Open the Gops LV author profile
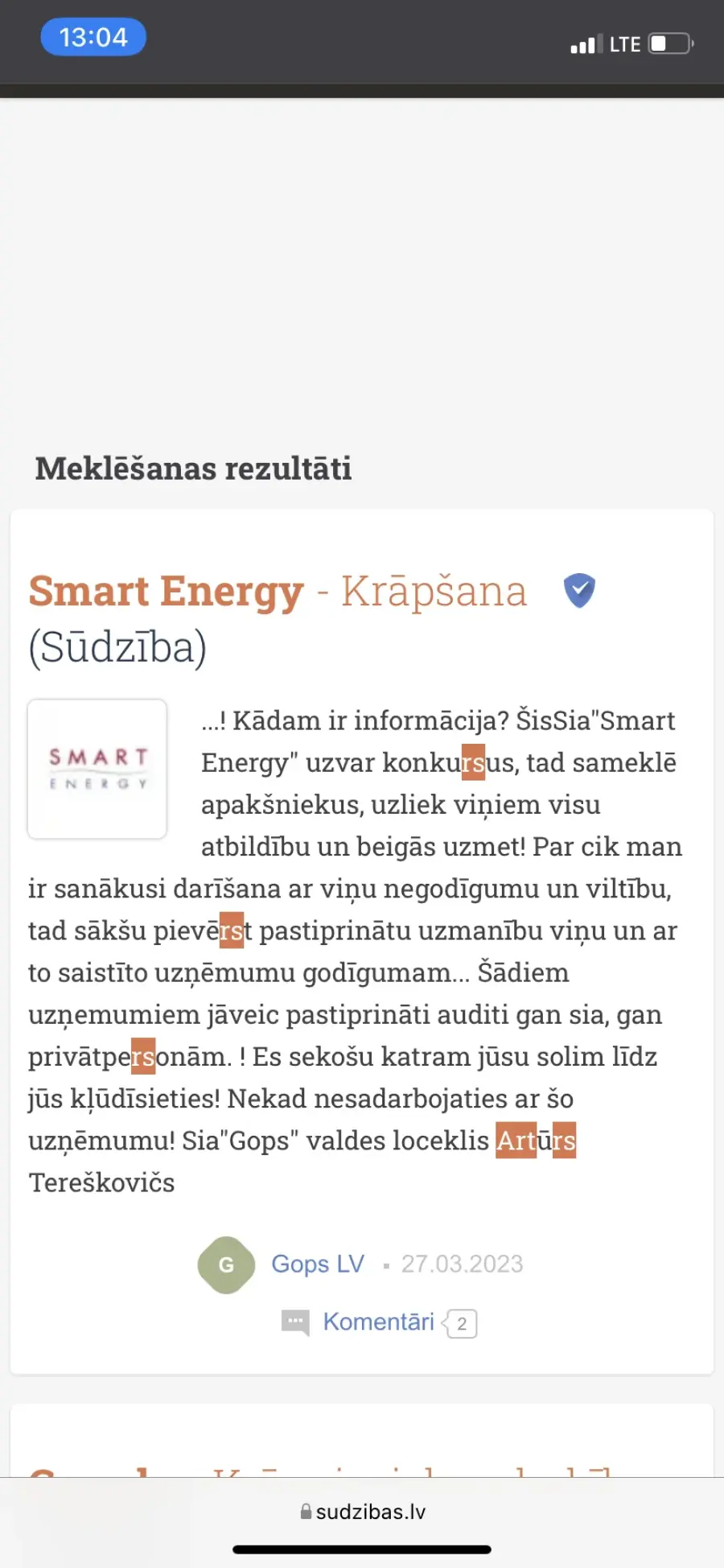Screen dimensions: 724x1568 (x=318, y=1264)
